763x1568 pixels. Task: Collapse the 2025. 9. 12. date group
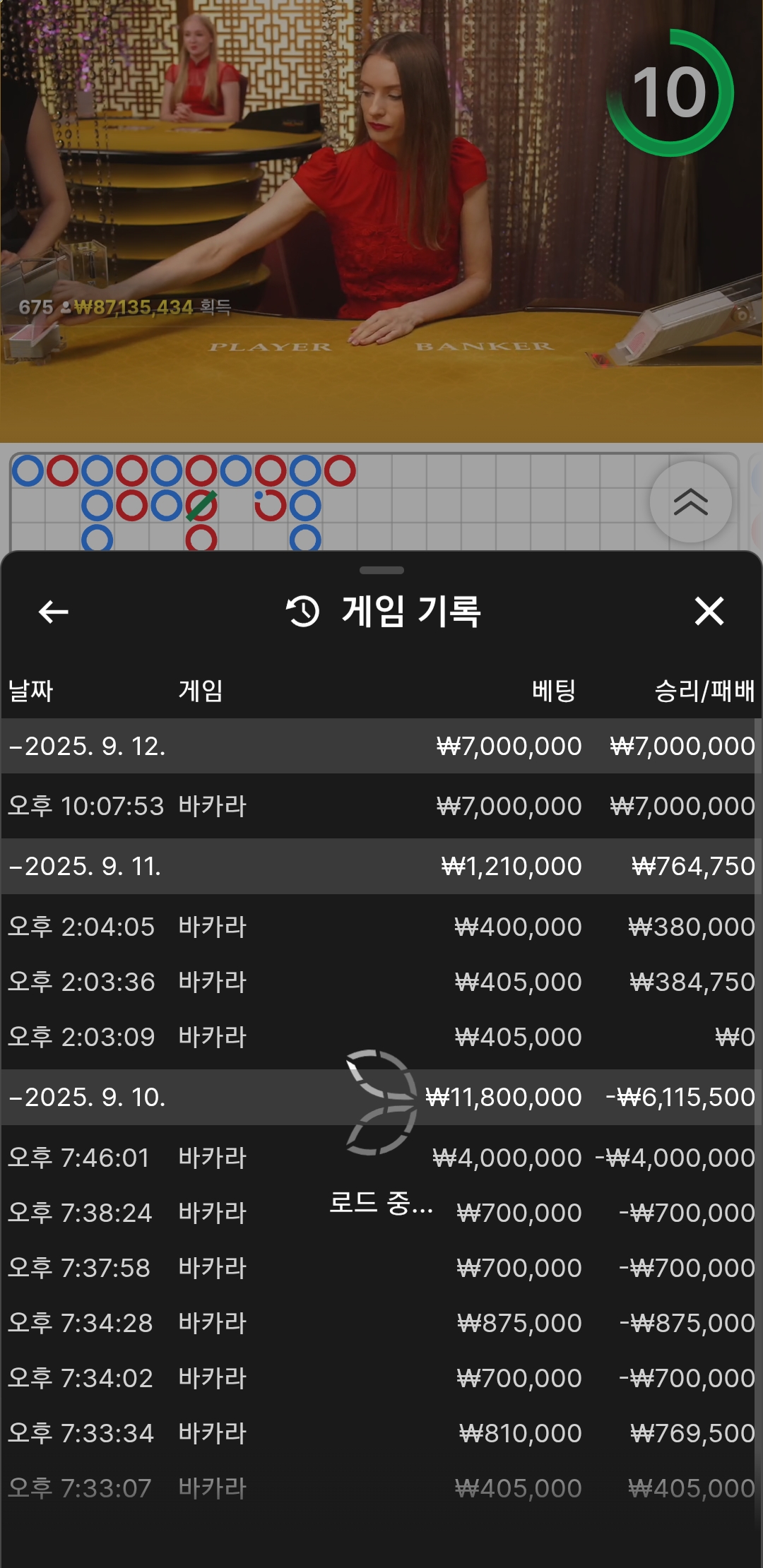click(x=88, y=747)
